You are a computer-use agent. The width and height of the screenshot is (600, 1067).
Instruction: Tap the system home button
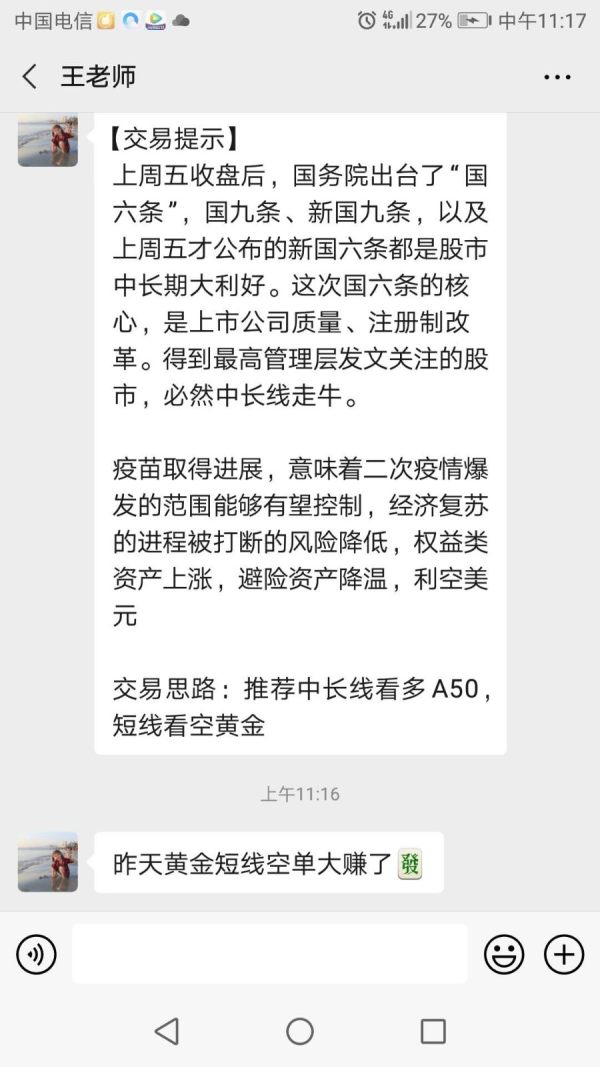point(299,1031)
